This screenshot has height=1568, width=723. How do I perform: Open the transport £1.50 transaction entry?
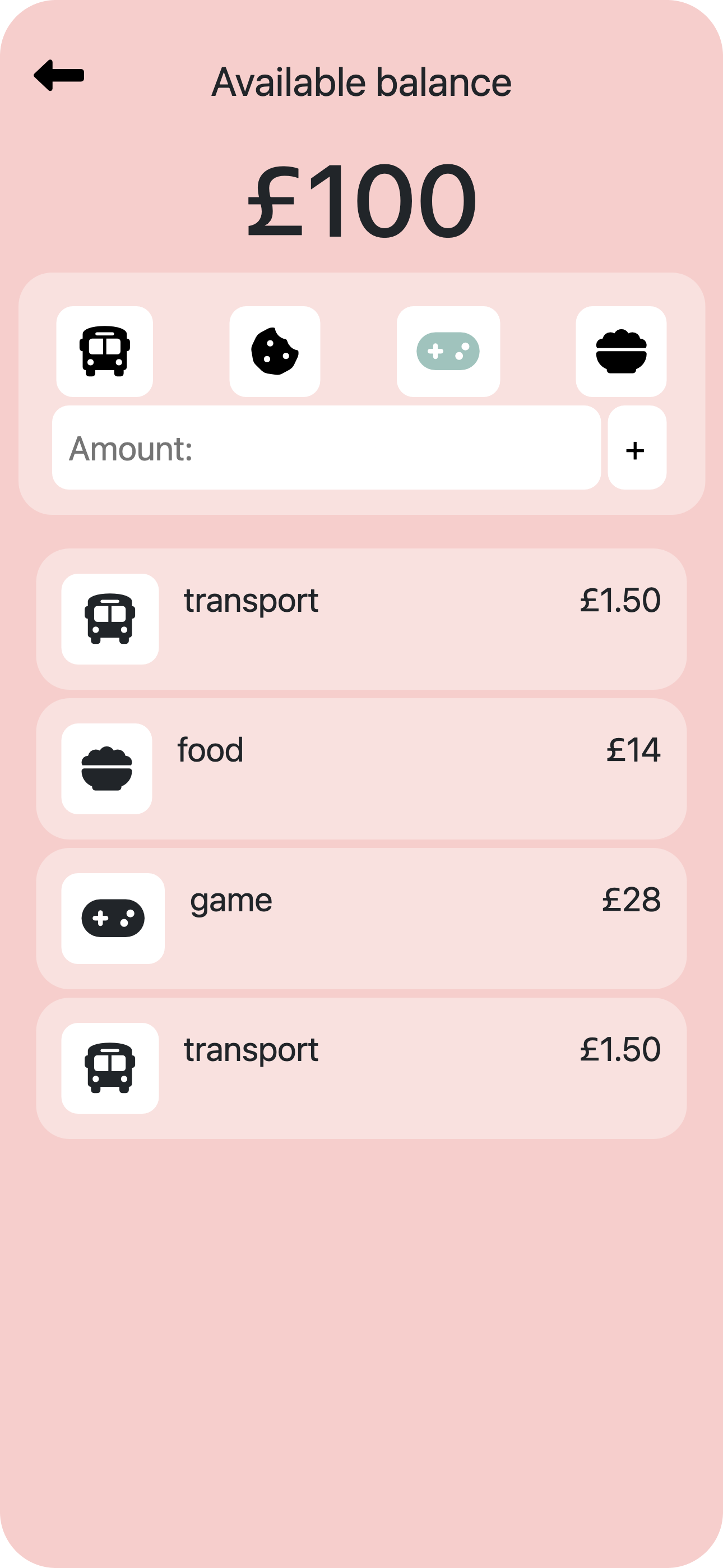[x=361, y=618]
